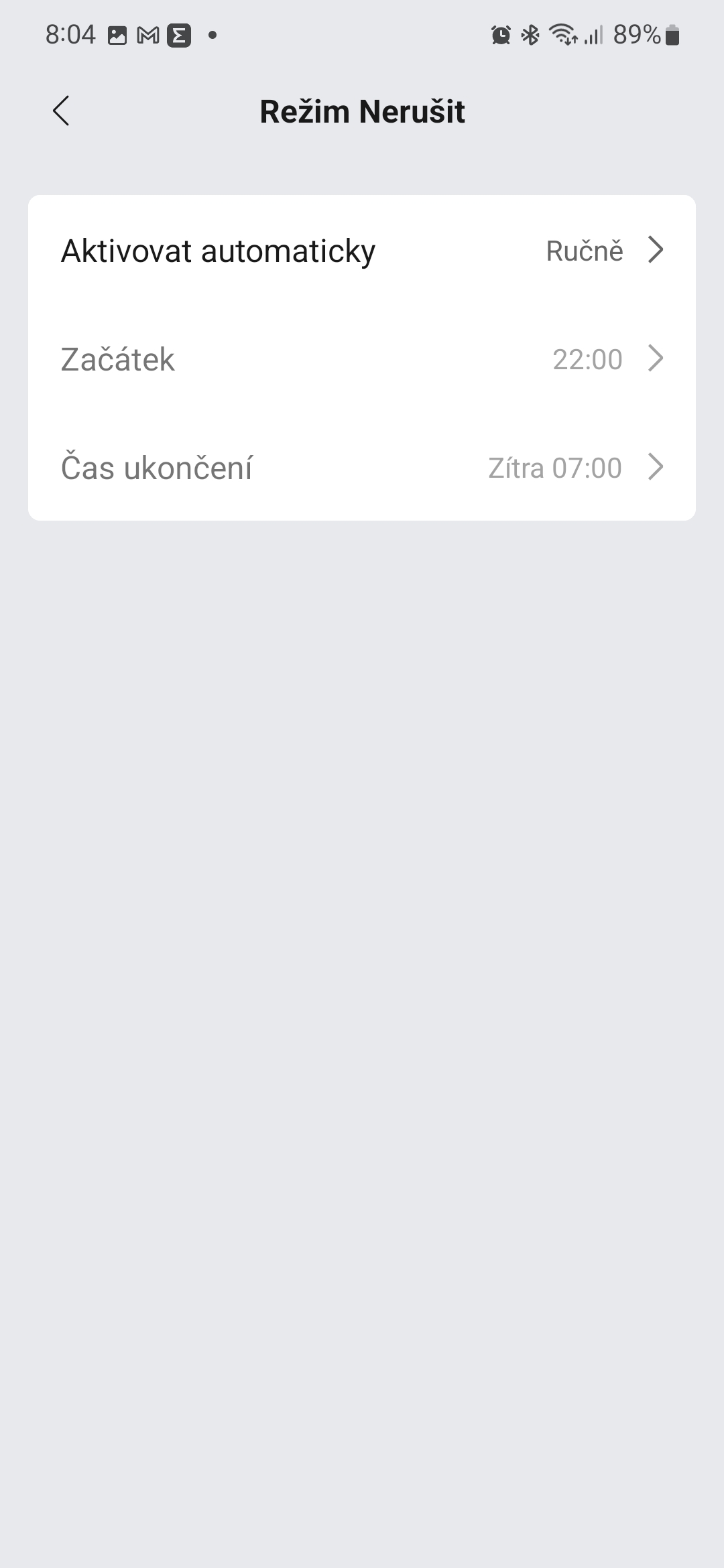Tap the Wi-Fi signal icon
724x1568 pixels.
pos(563,34)
